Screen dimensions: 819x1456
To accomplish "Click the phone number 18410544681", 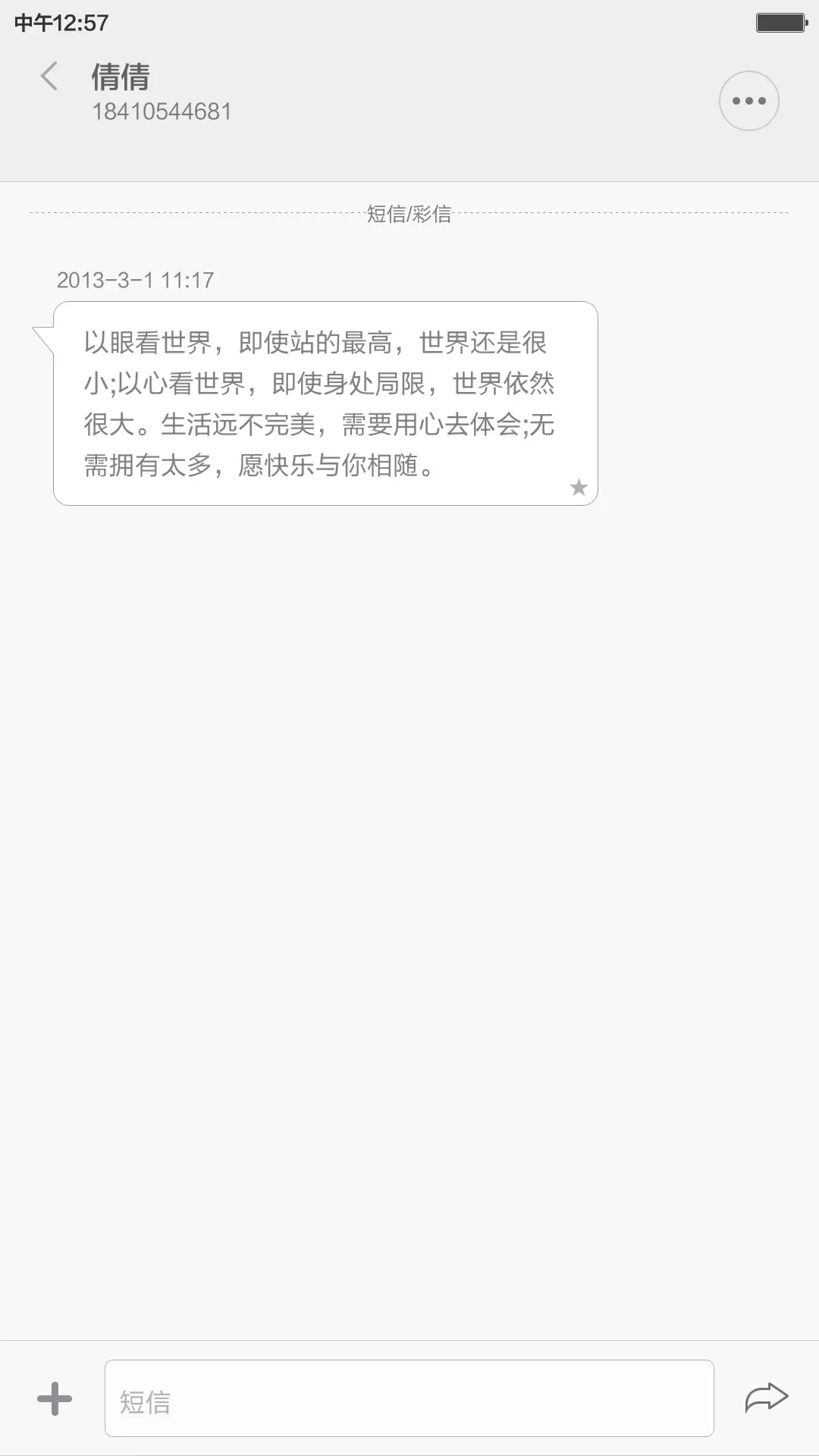I will (x=162, y=111).
